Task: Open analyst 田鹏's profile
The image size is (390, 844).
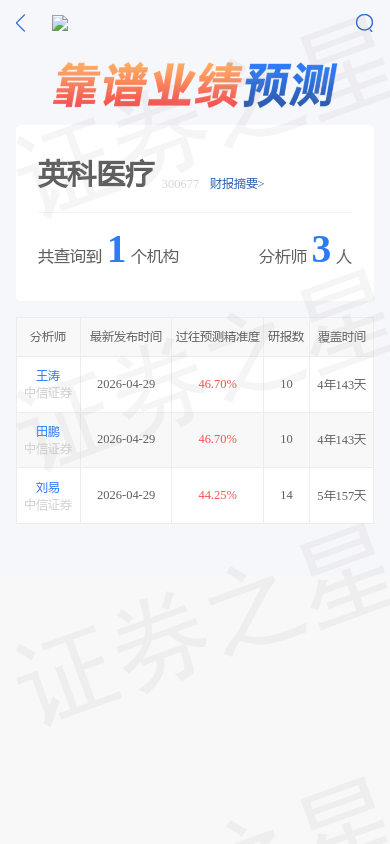Action: [x=48, y=431]
